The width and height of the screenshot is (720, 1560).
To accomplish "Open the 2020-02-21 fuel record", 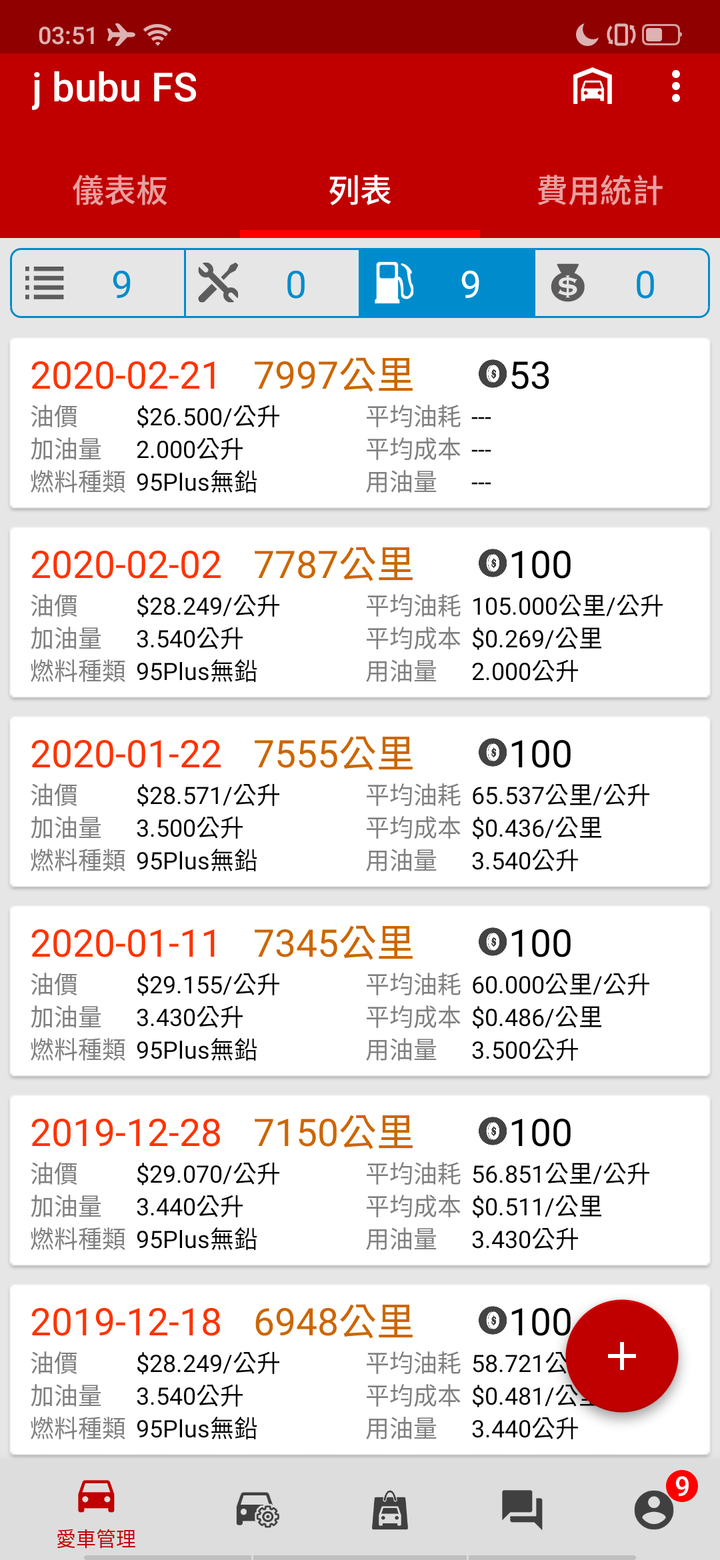I will pyautogui.click(x=360, y=423).
